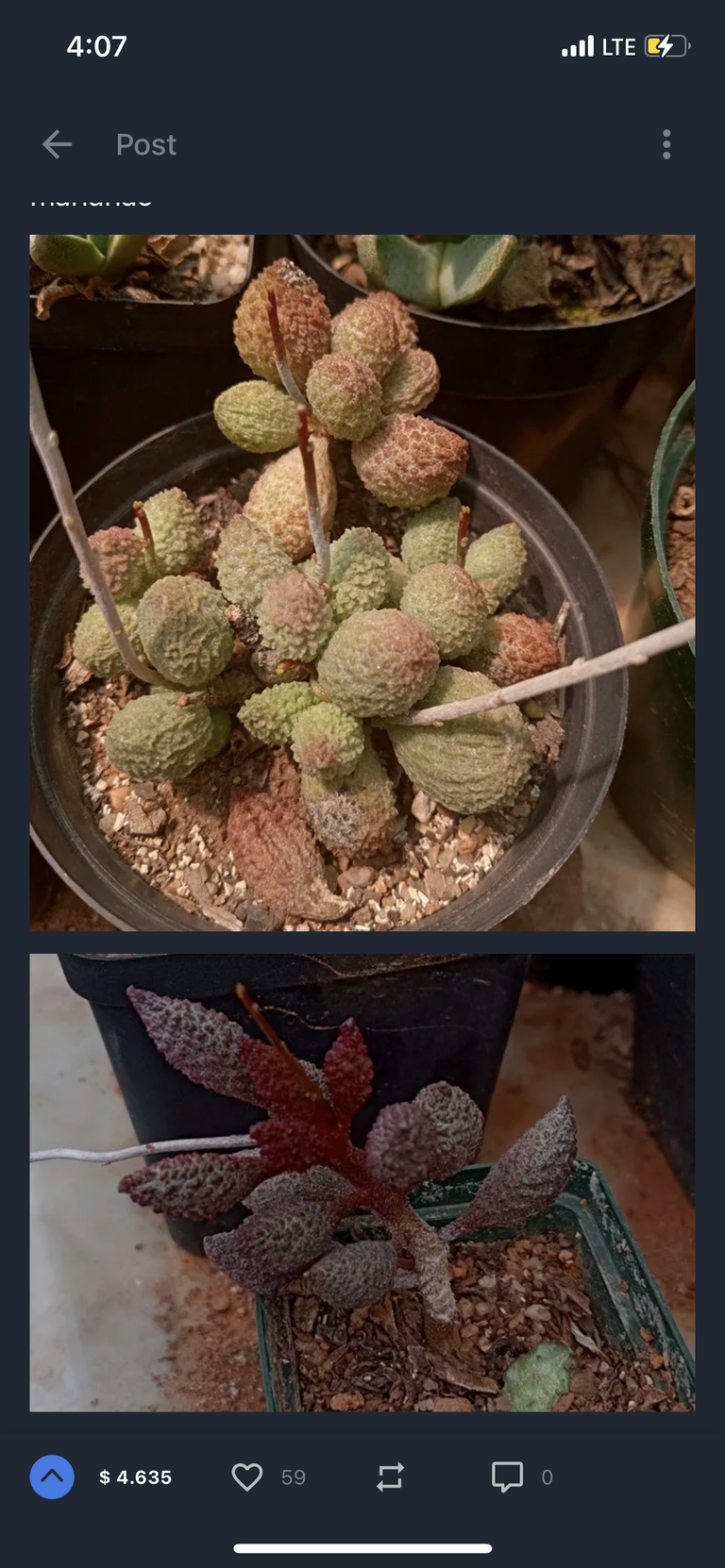
Task: Open the green succulent photo
Action: click(x=362, y=583)
